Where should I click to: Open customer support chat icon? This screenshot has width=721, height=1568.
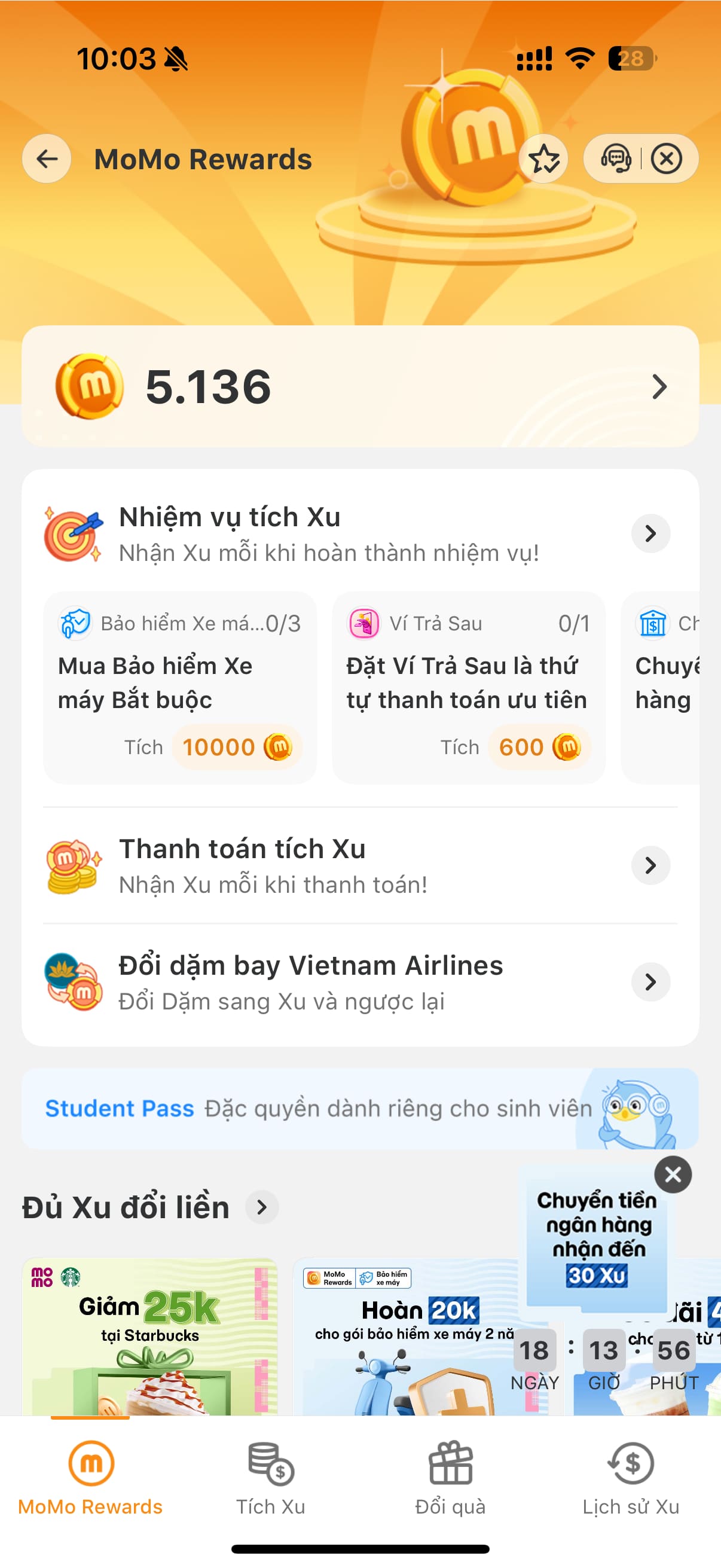click(x=615, y=158)
